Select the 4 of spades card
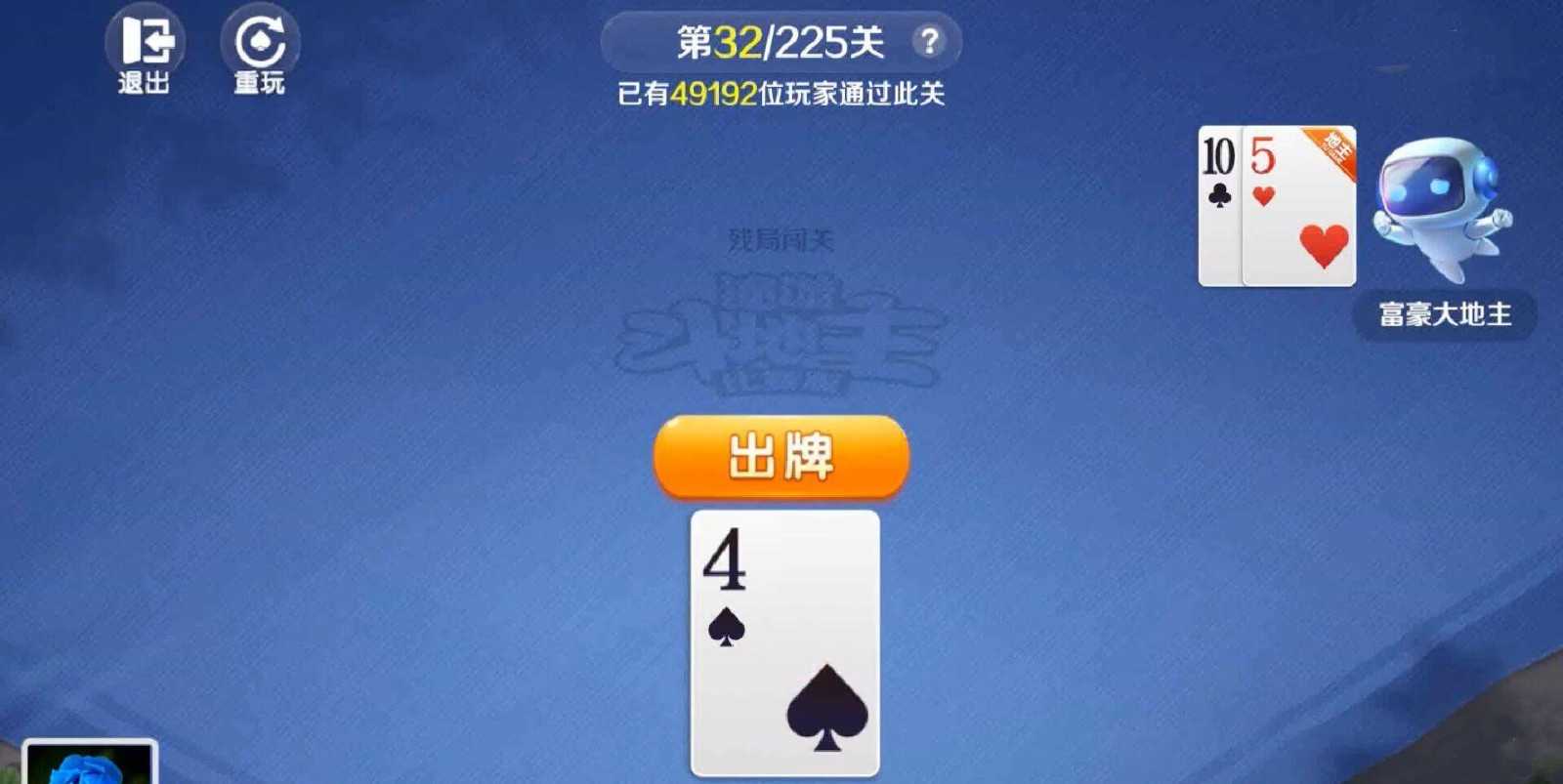Image resolution: width=1563 pixels, height=784 pixels. pyautogui.click(x=784, y=642)
